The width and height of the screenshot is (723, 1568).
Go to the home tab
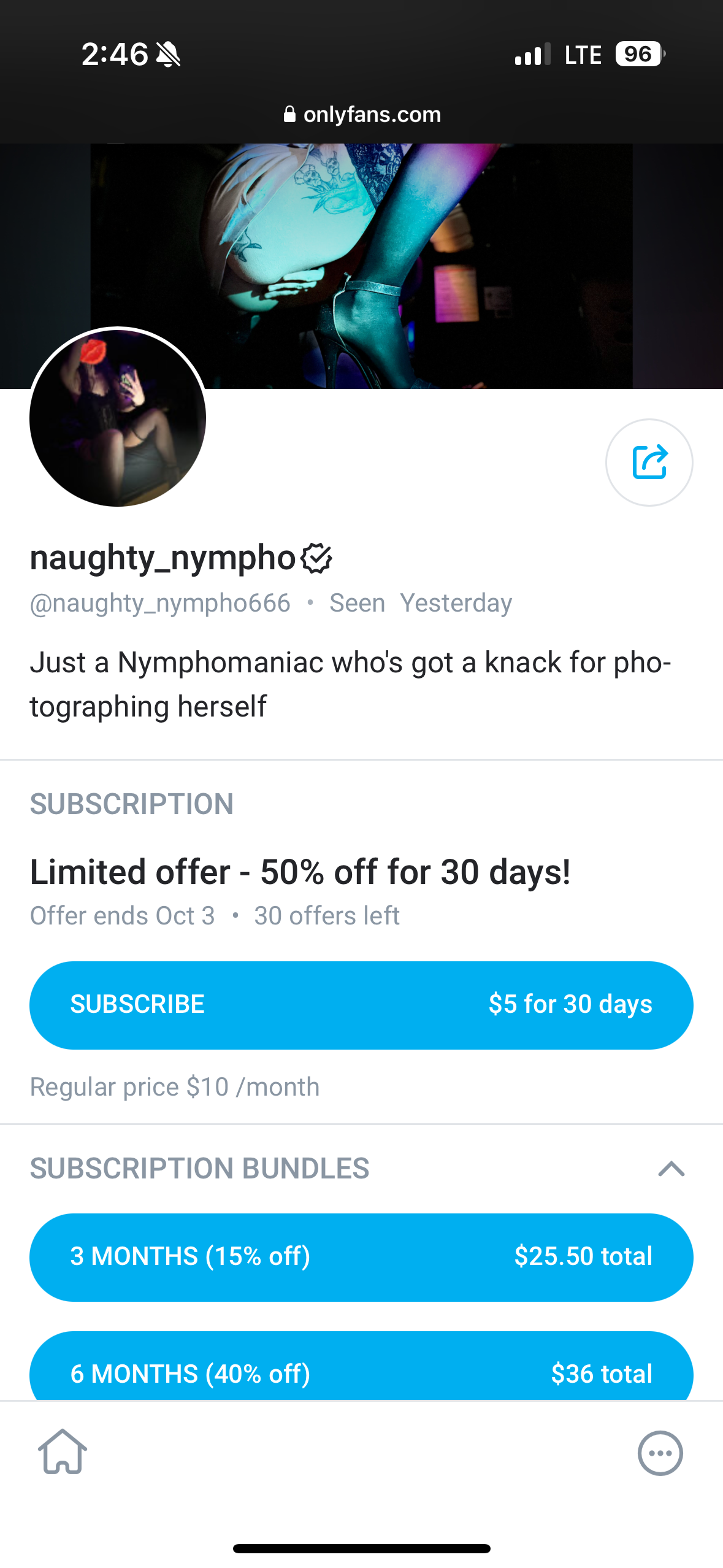[63, 1451]
